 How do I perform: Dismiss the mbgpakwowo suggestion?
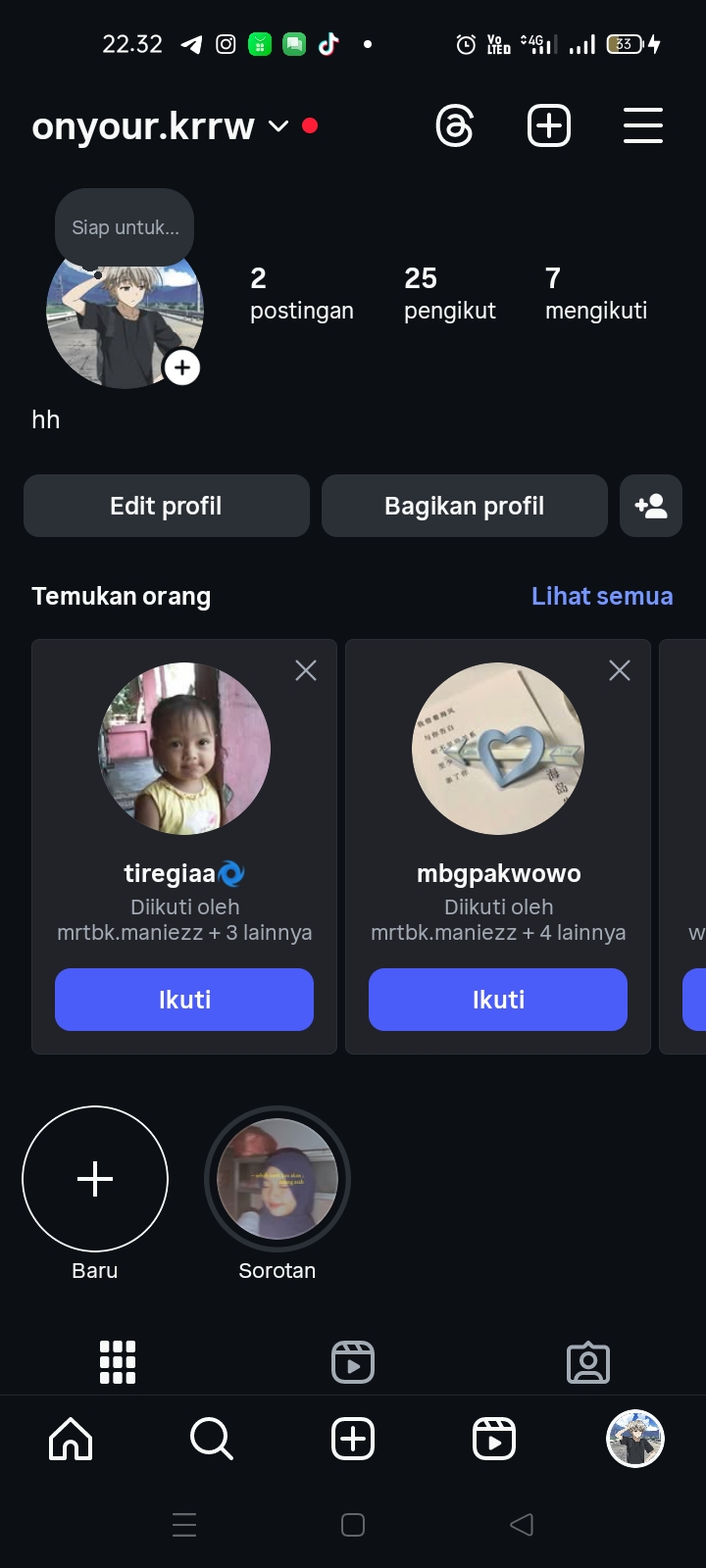(620, 670)
